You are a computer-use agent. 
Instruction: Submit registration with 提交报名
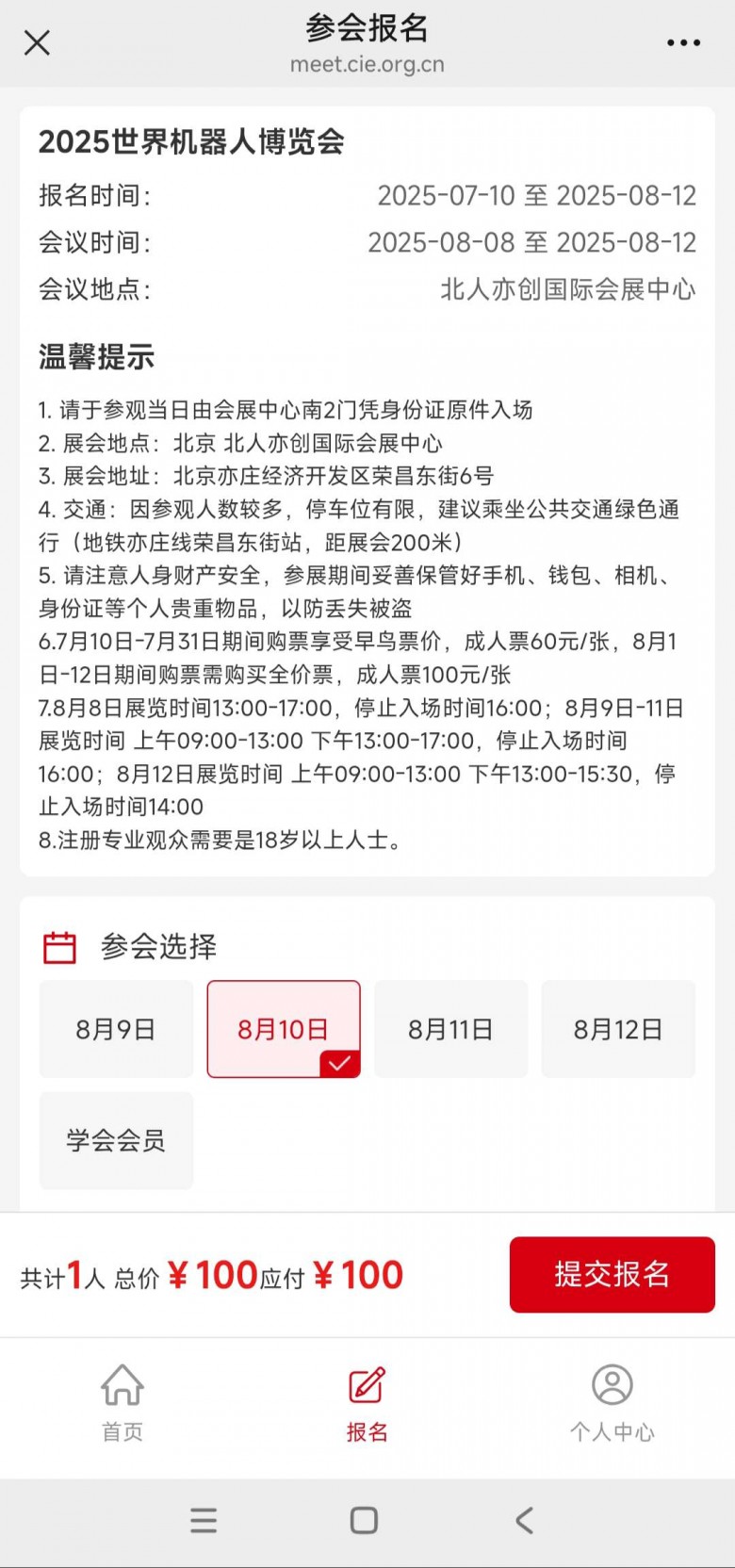click(x=612, y=1274)
